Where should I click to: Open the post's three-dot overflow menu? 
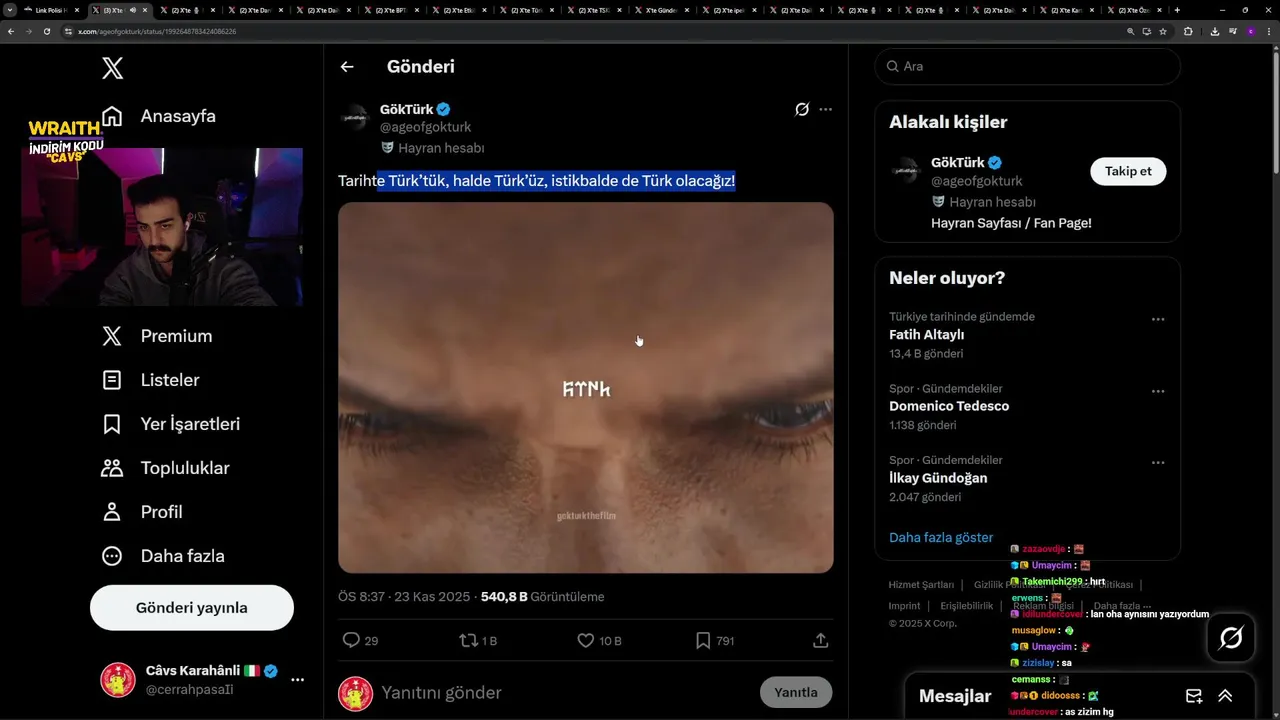[826, 109]
